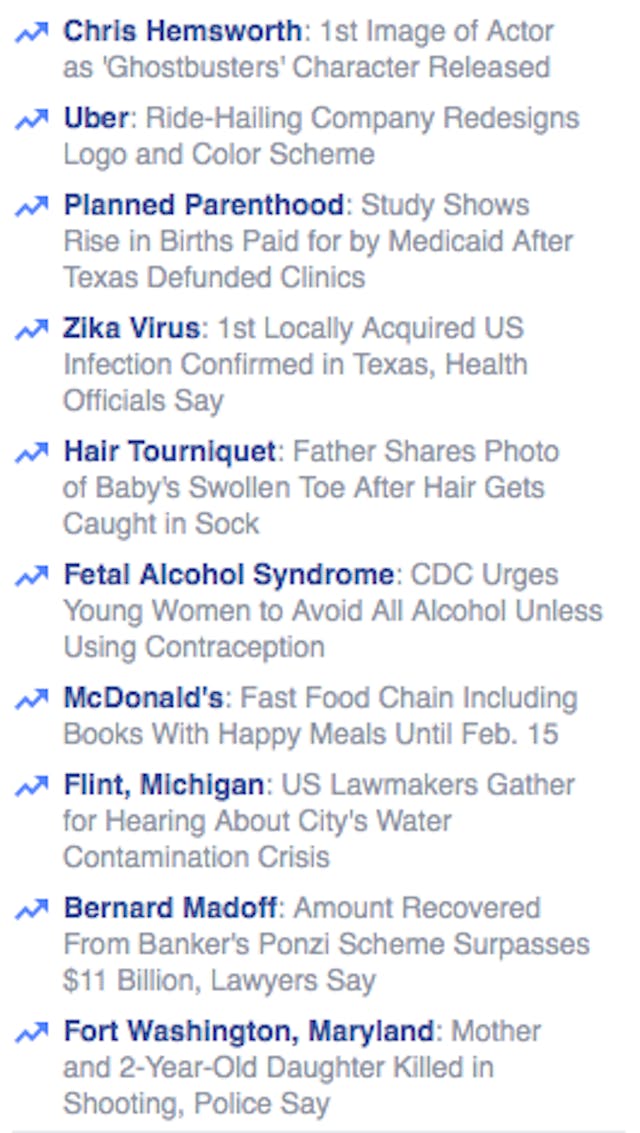Viewport: 640px width, 1133px height.
Task: Open the Flint, Michigan trending topic
Action: (164, 785)
